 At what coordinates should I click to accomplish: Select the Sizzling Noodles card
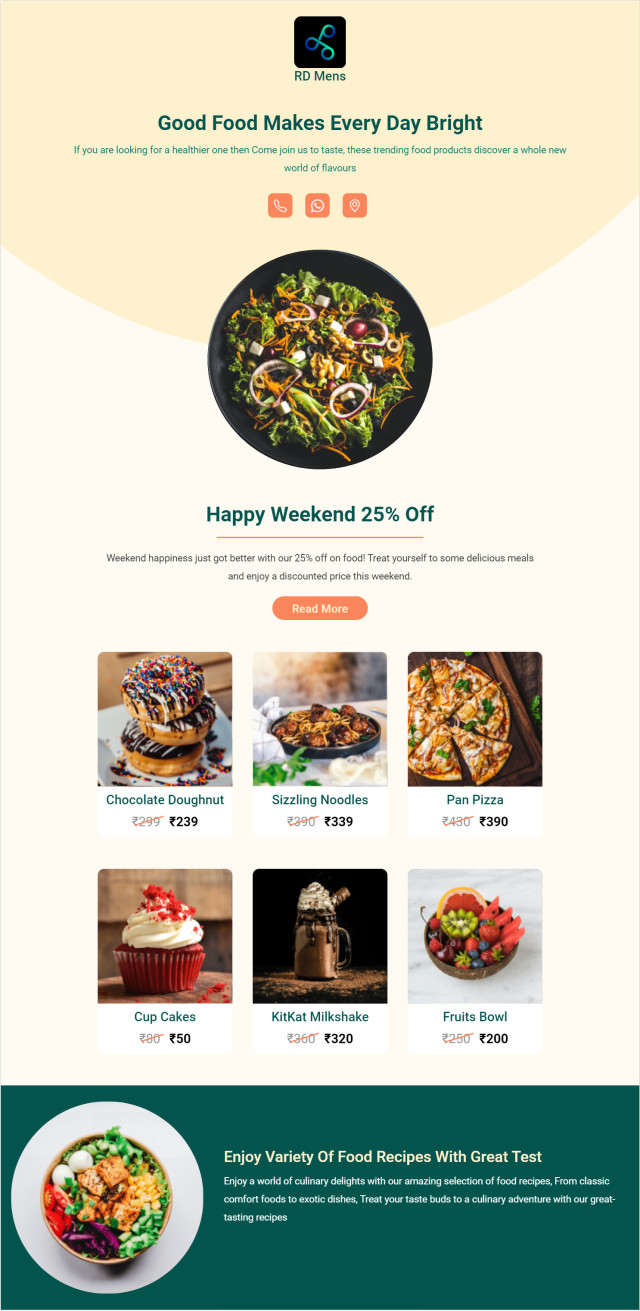coord(320,744)
